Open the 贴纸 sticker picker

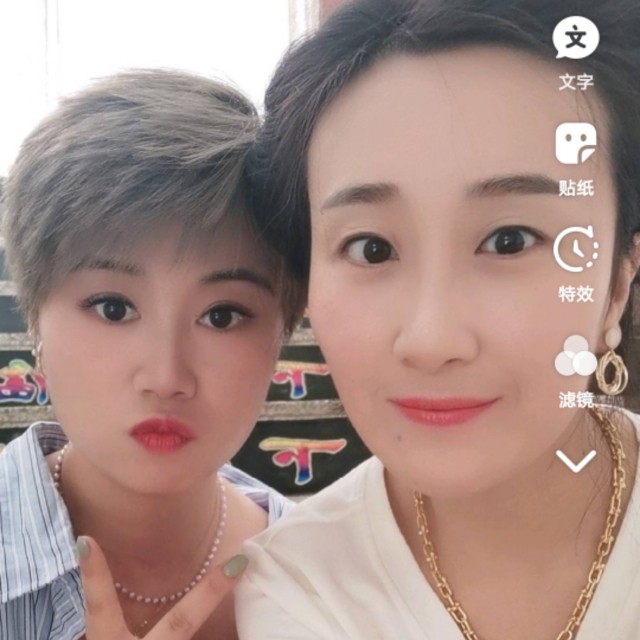tap(576, 144)
